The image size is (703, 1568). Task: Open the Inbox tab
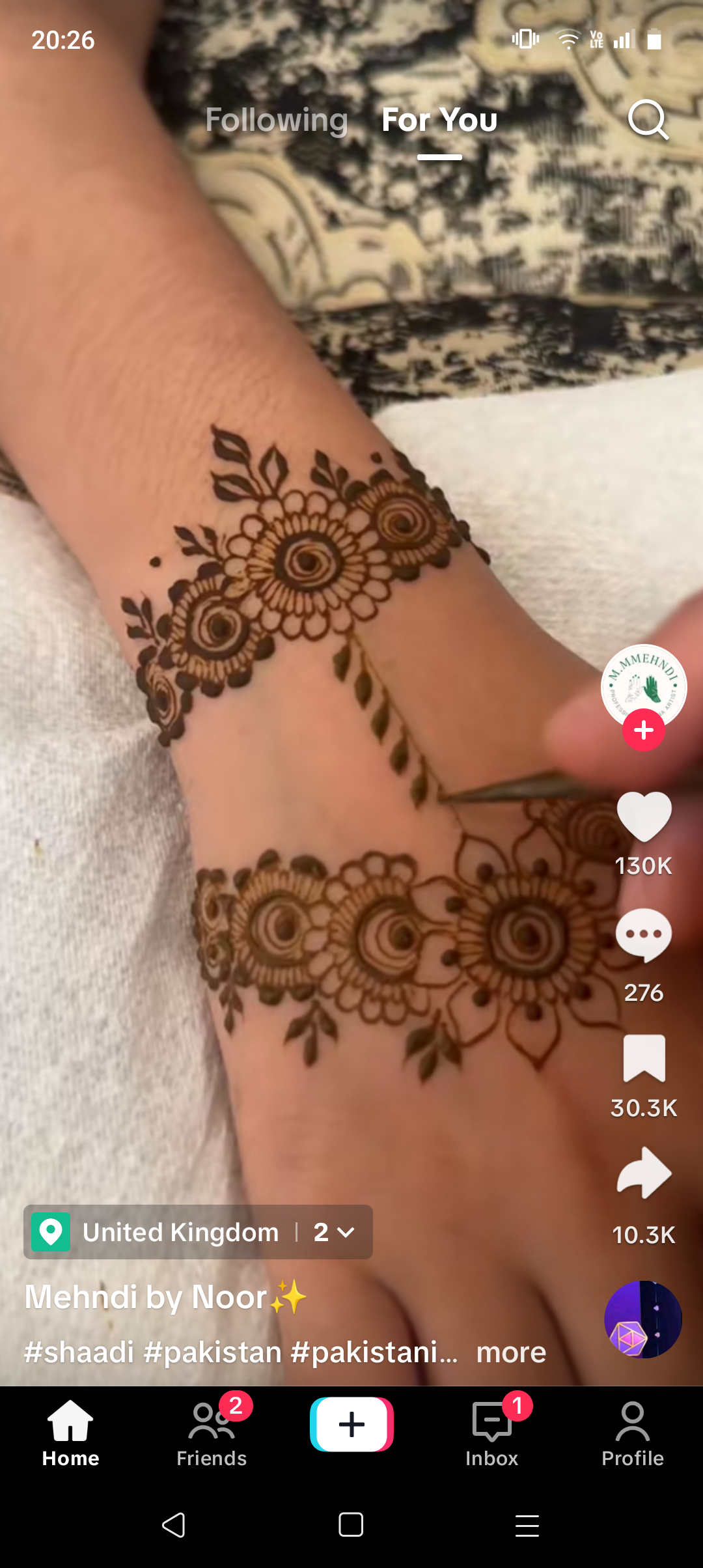point(492,1433)
